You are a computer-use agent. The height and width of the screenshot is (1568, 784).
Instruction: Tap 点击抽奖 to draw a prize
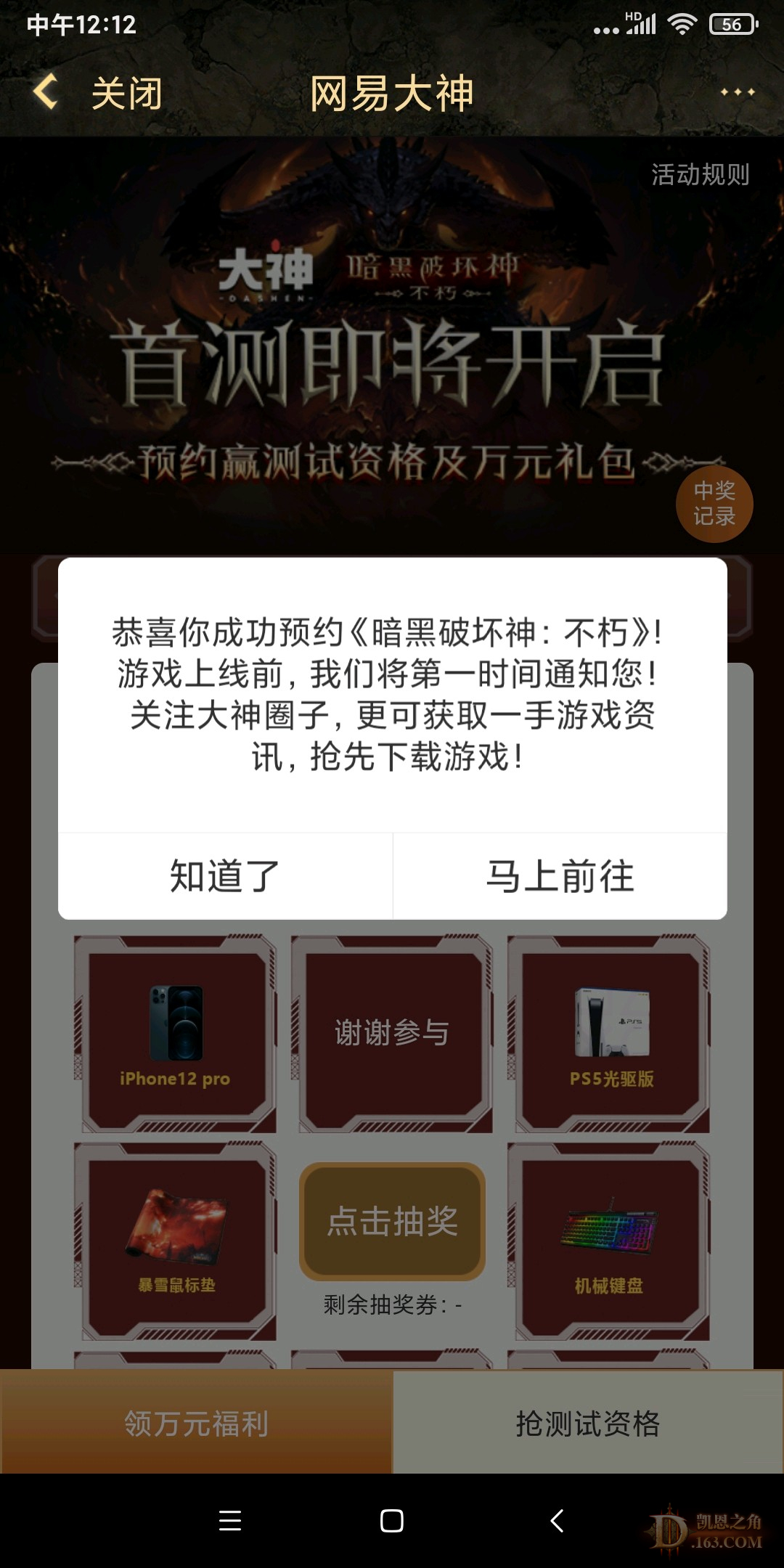(392, 1221)
